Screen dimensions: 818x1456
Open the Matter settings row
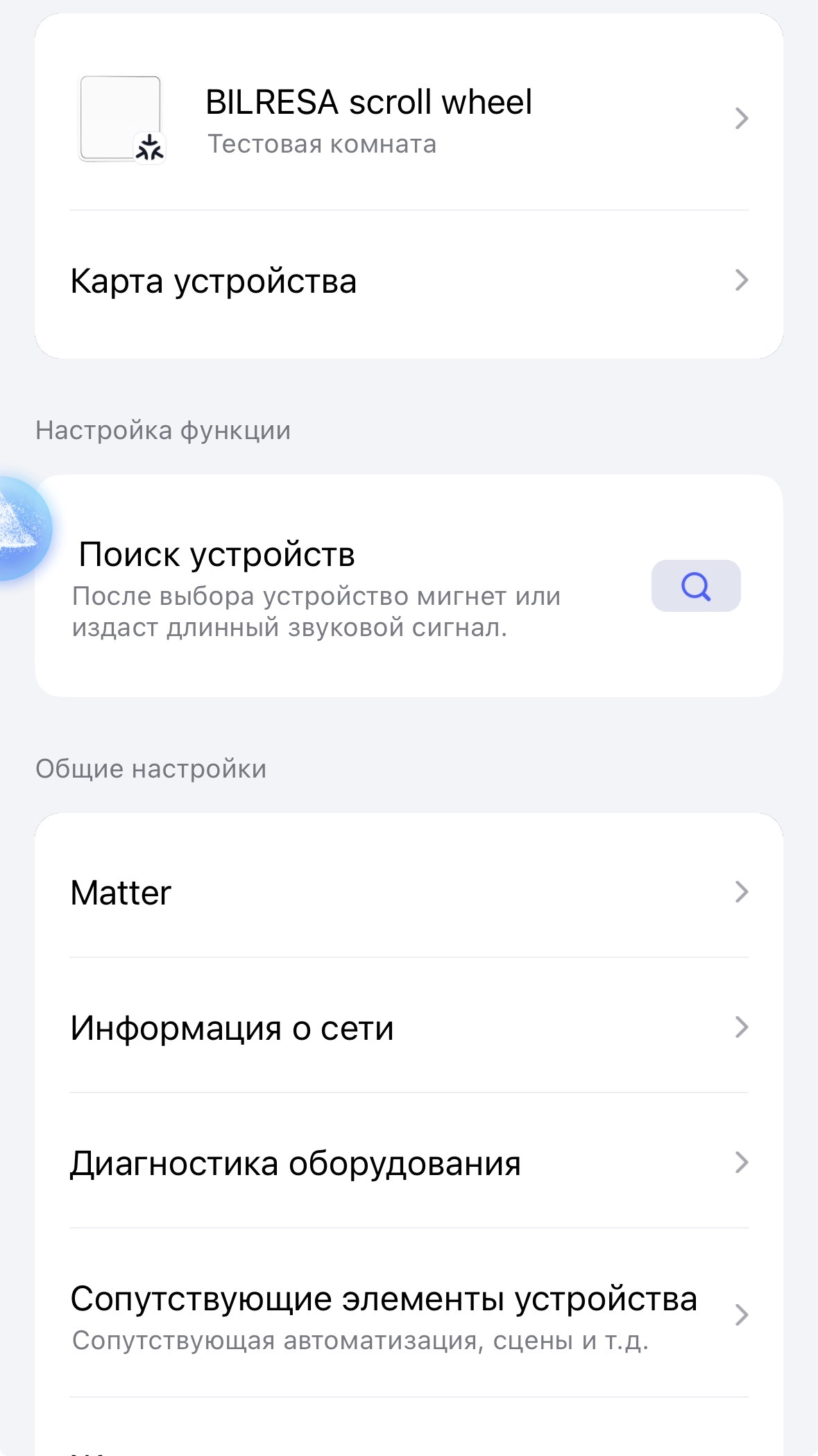coord(408,892)
